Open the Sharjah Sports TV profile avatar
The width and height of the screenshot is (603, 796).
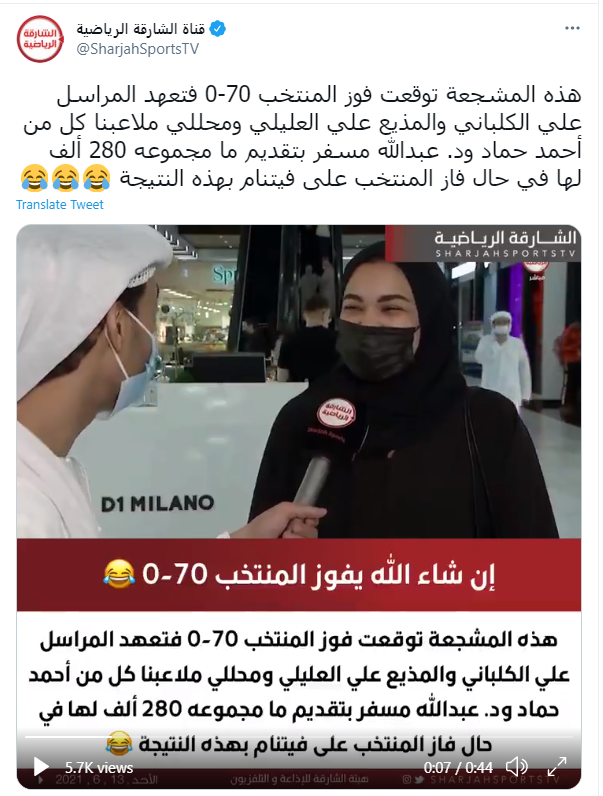coord(40,39)
